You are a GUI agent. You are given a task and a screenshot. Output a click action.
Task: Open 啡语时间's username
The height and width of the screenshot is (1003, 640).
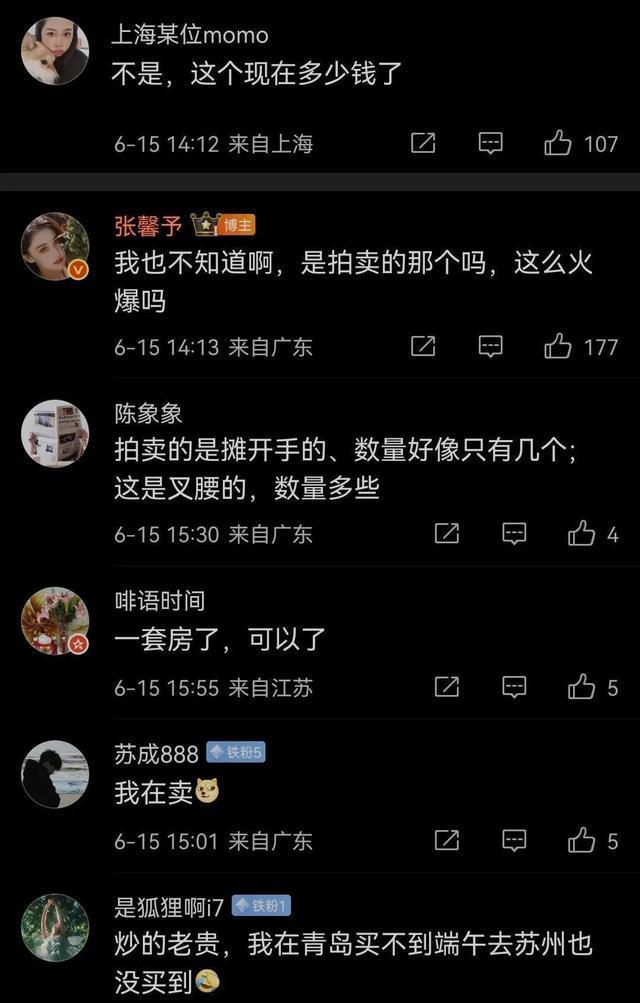click(x=160, y=600)
